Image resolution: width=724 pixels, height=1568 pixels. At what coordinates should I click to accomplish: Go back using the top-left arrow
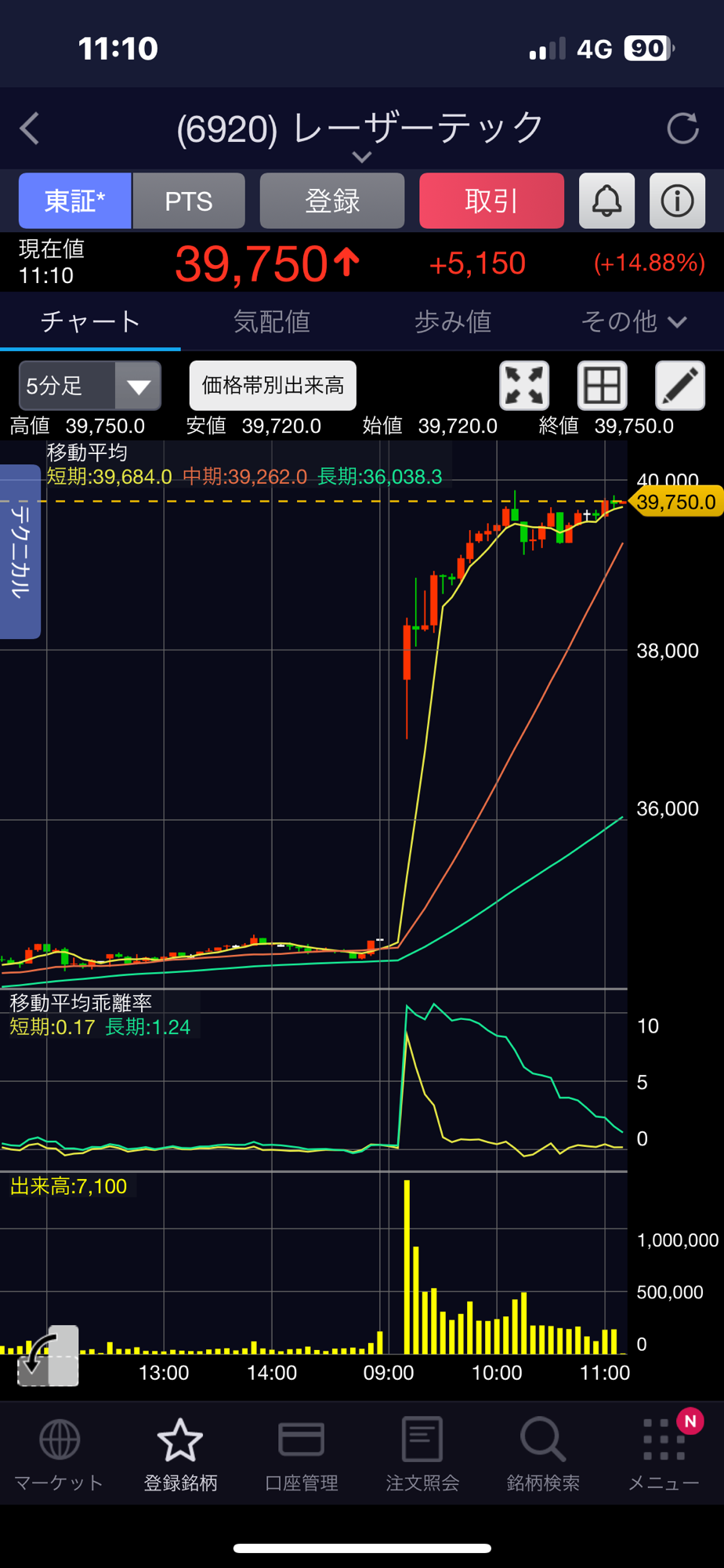pyautogui.click(x=30, y=129)
